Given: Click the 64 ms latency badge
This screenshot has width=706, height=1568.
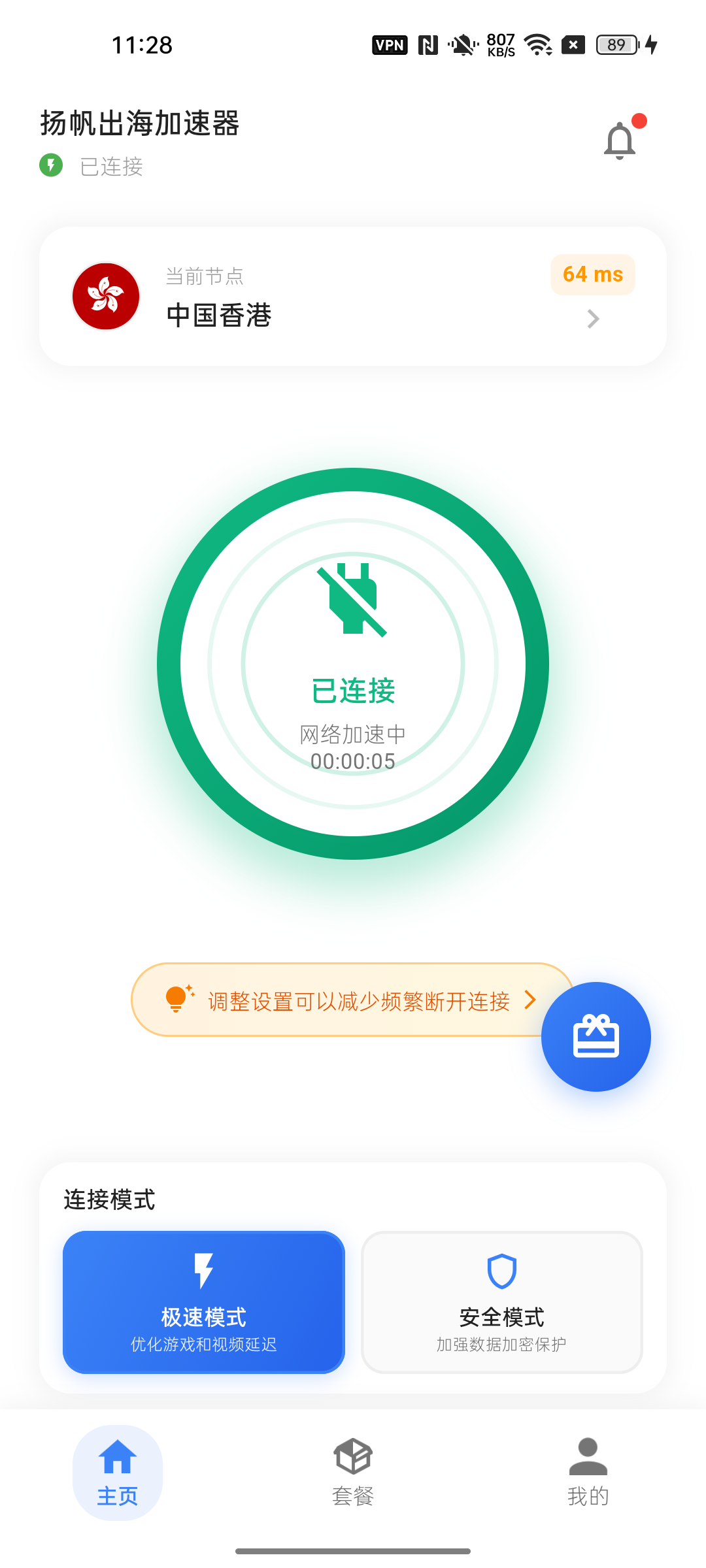Looking at the screenshot, I should 592,274.
